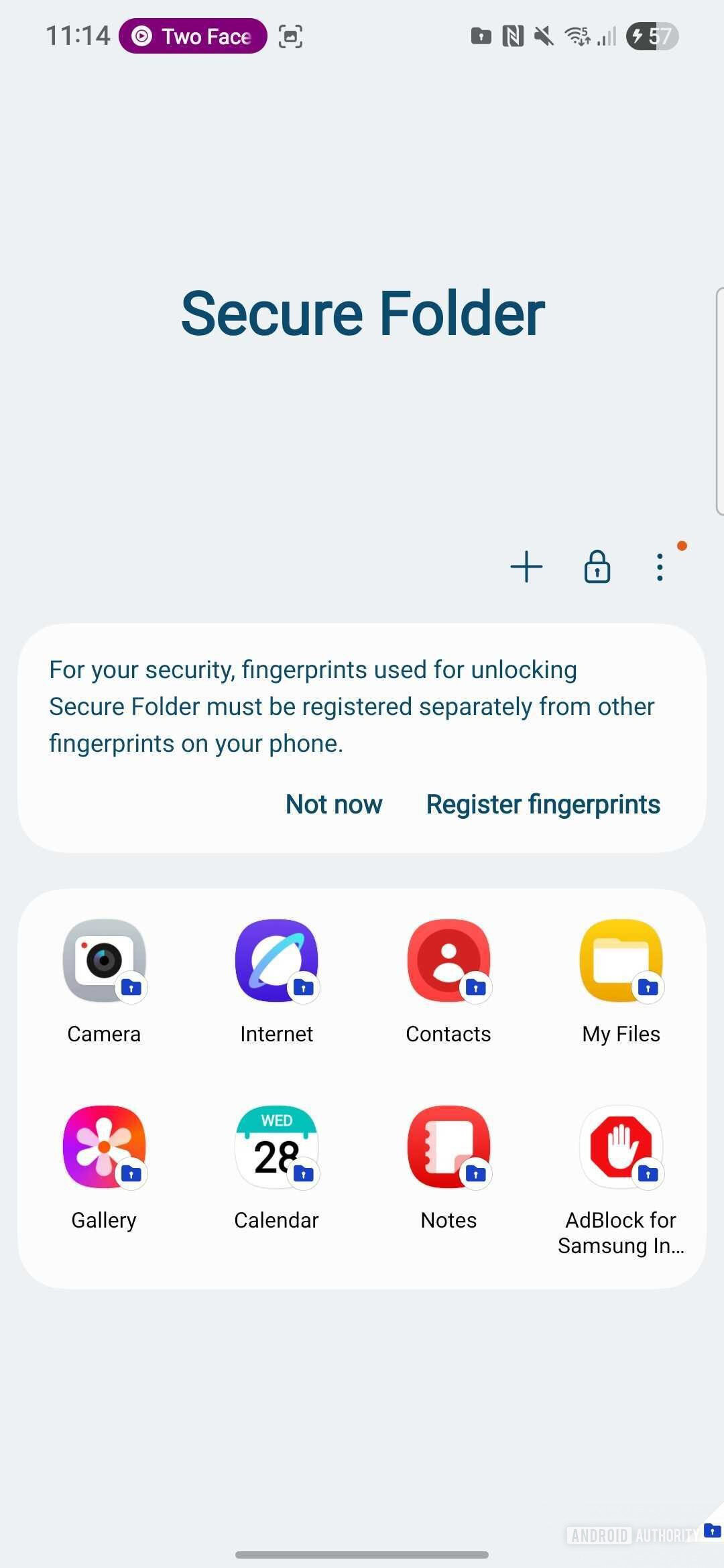Tap the plus icon to add apps
The image size is (724, 1568).
[x=526, y=567]
